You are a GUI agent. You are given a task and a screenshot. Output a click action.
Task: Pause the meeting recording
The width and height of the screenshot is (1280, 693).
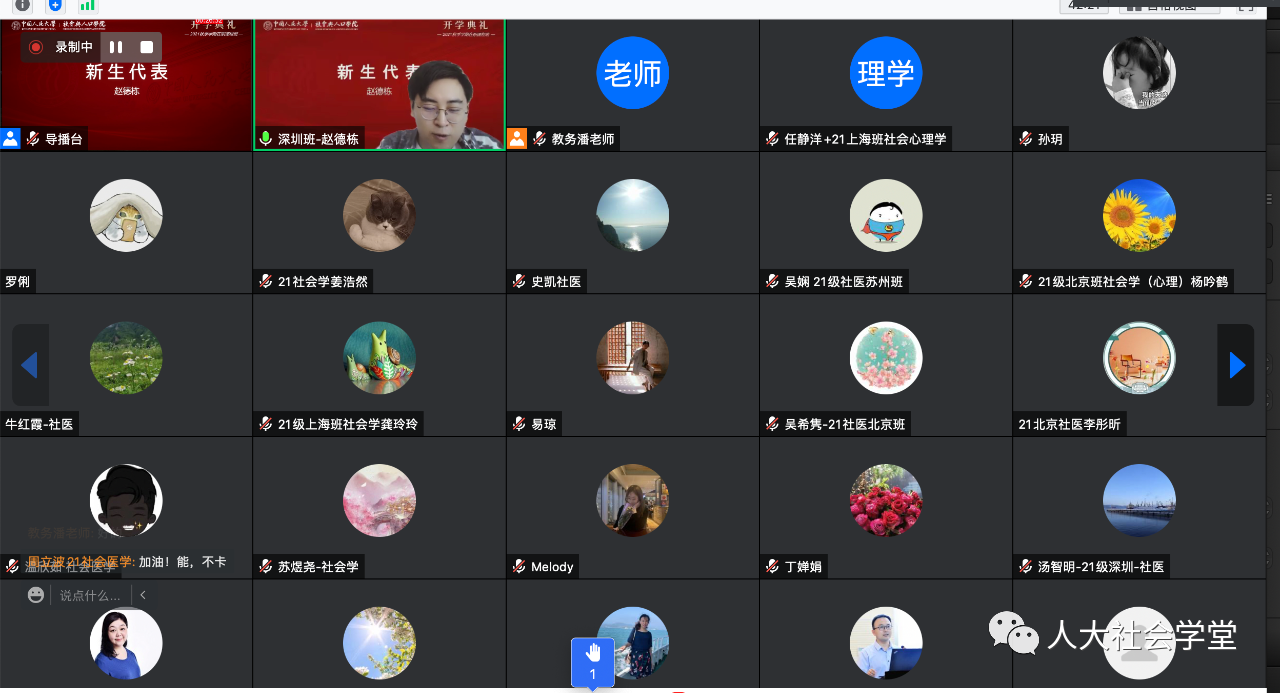coord(116,47)
